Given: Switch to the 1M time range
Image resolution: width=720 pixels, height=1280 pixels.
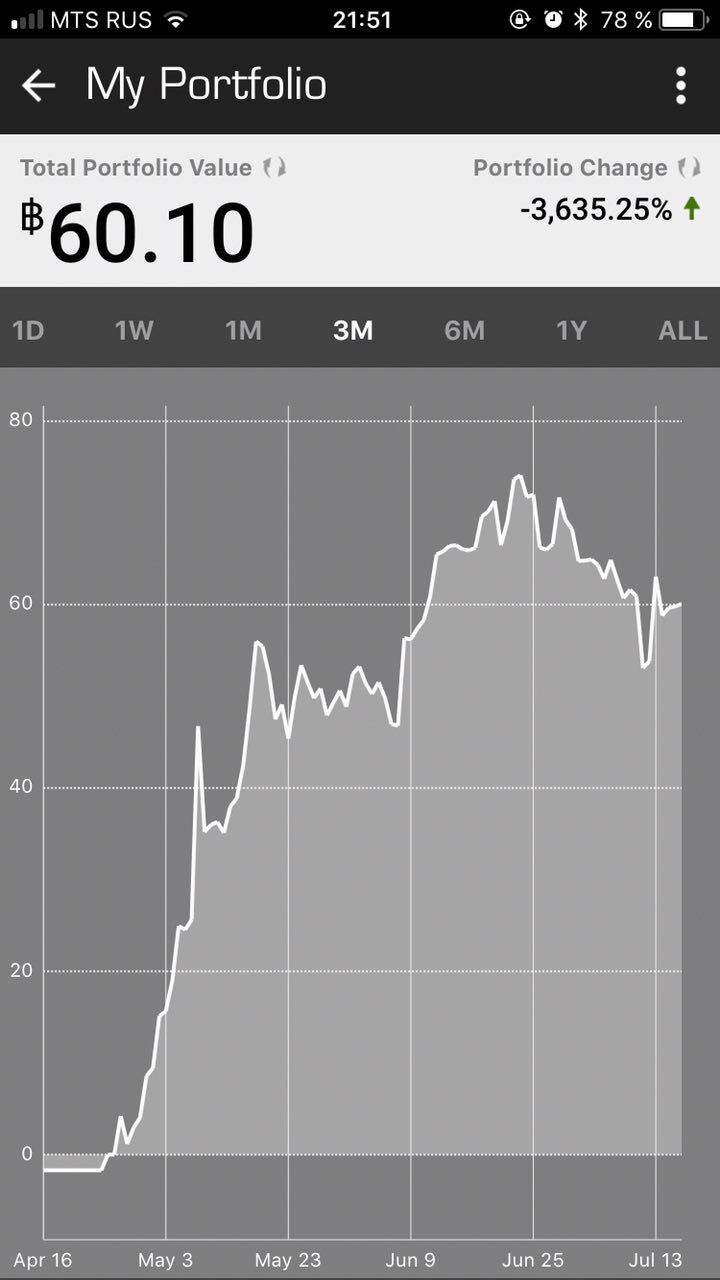Looking at the screenshot, I should click(x=243, y=330).
